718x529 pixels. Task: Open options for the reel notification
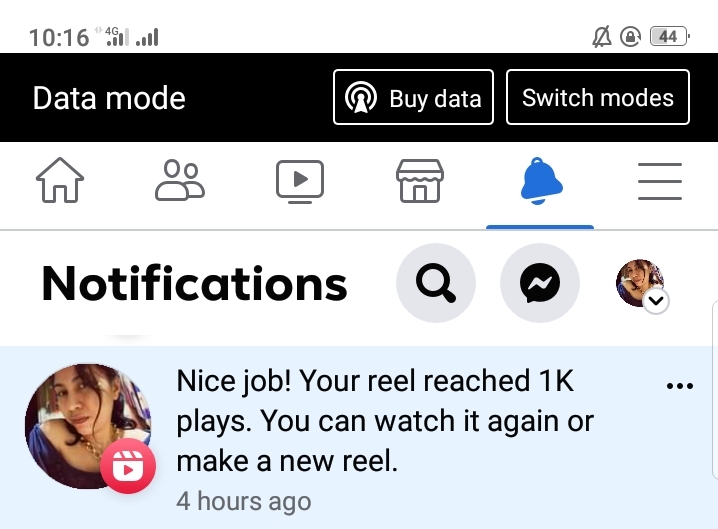[680, 386]
